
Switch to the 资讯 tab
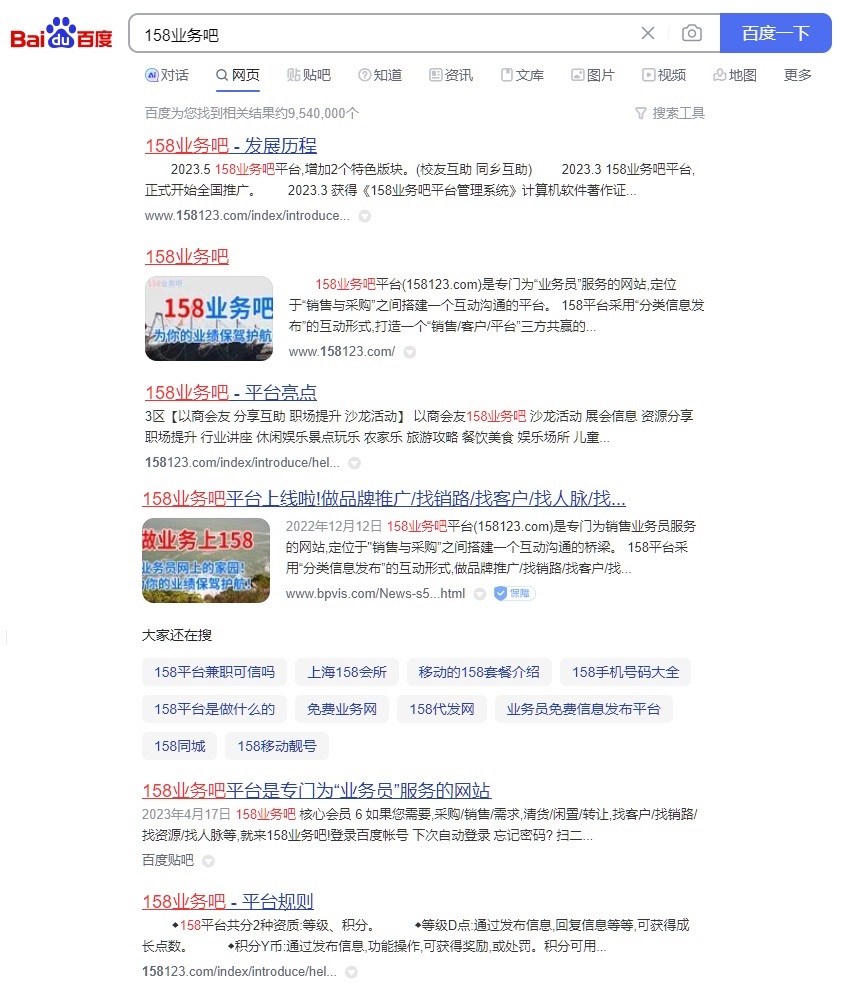[x=451, y=75]
